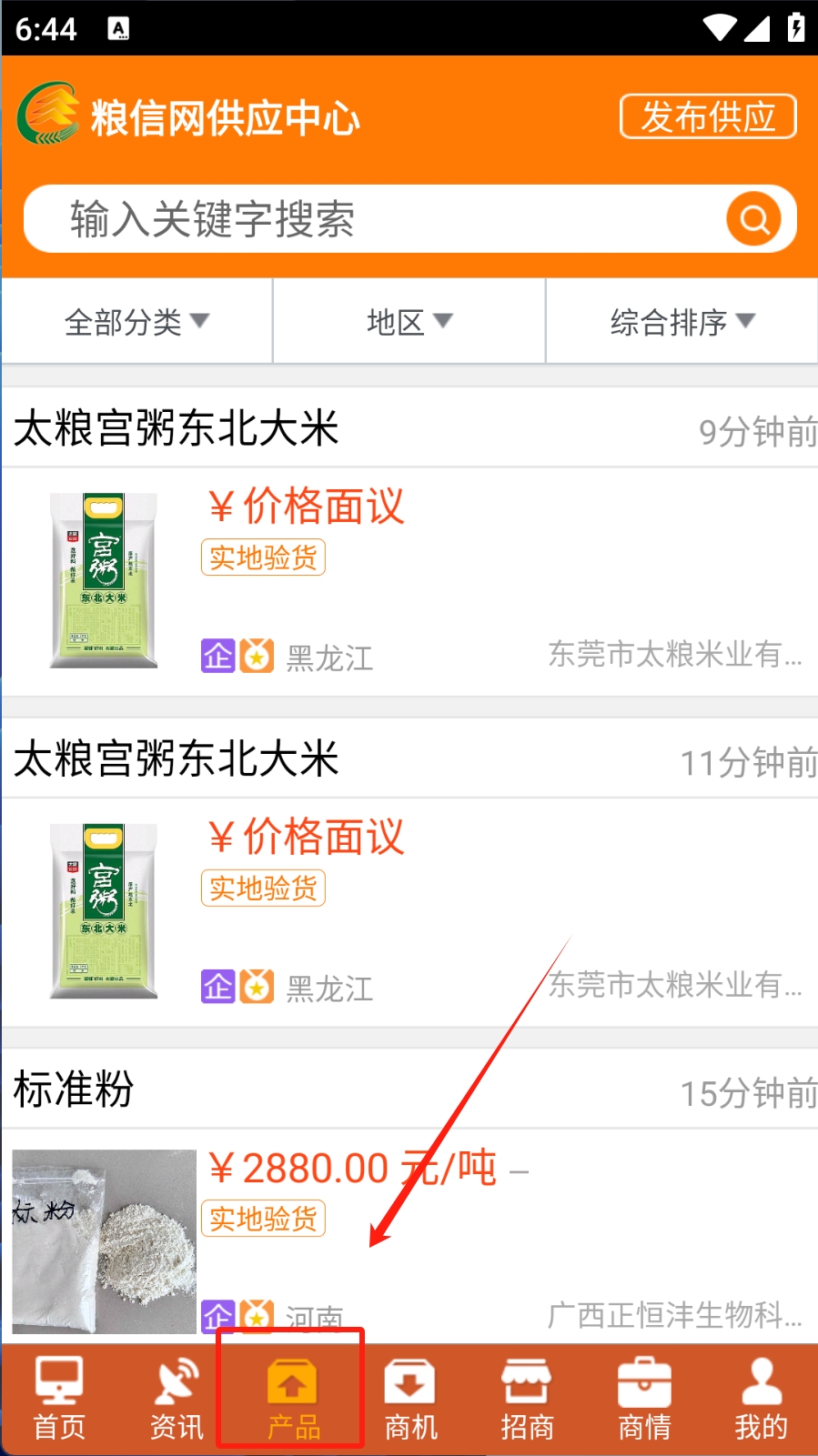Expand the 综合排序 sorting dropdown
The width and height of the screenshot is (818, 1456).
coord(682,322)
